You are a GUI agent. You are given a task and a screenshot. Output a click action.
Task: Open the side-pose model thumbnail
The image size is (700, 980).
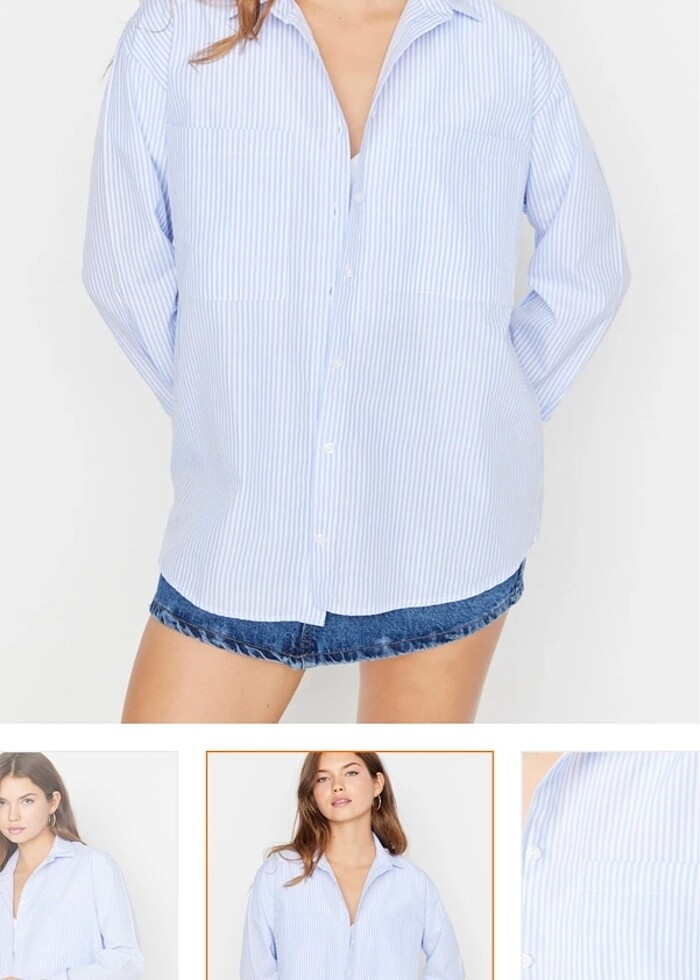(88, 866)
